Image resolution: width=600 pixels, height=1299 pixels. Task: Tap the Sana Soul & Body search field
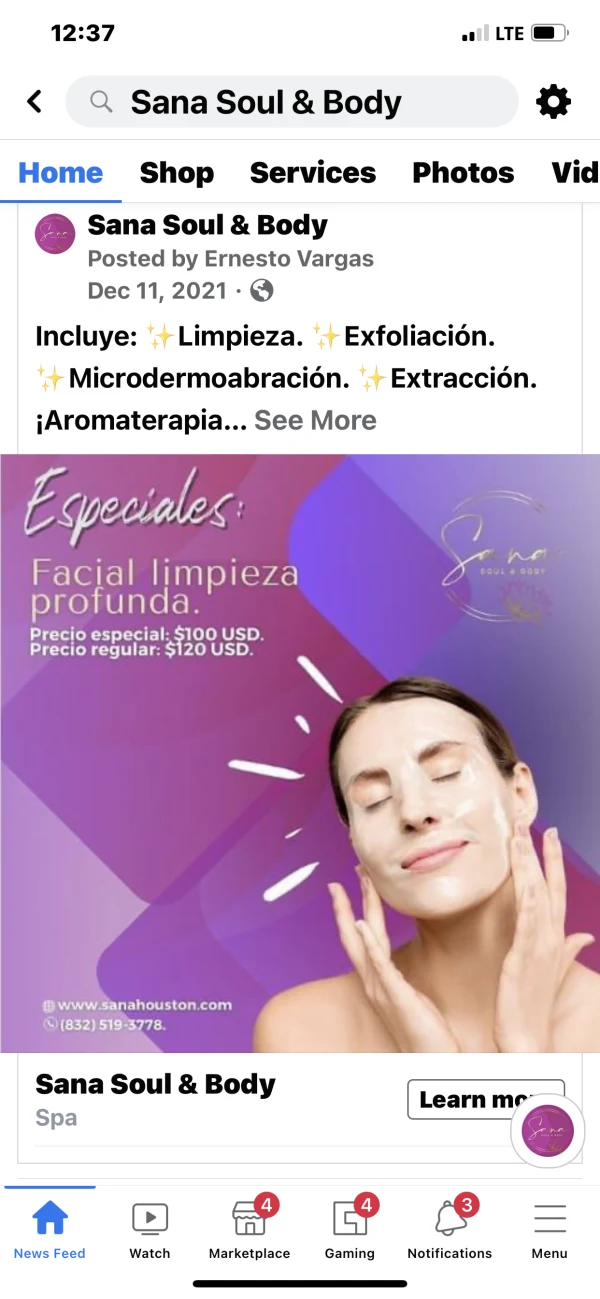tap(292, 102)
